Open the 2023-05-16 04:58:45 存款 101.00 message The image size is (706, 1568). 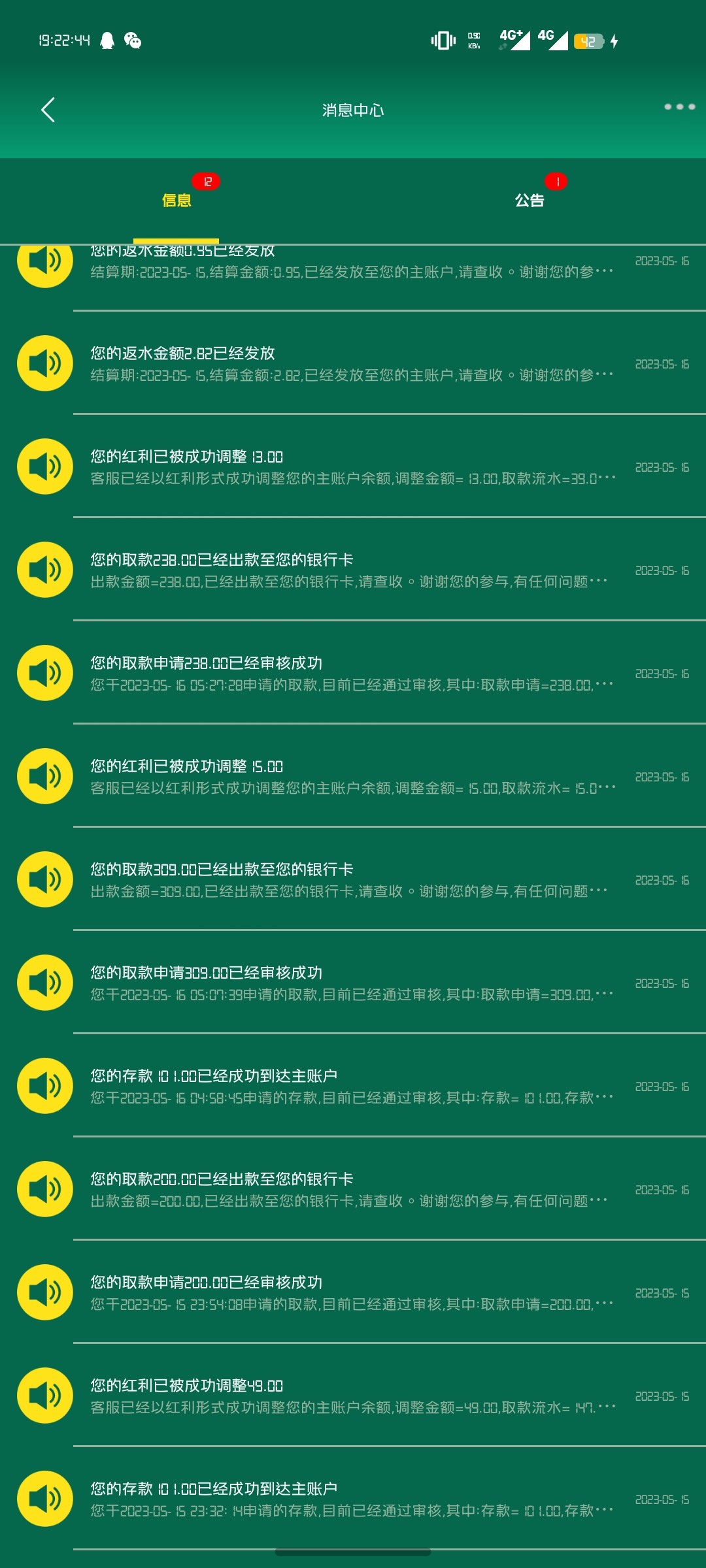[x=353, y=1086]
